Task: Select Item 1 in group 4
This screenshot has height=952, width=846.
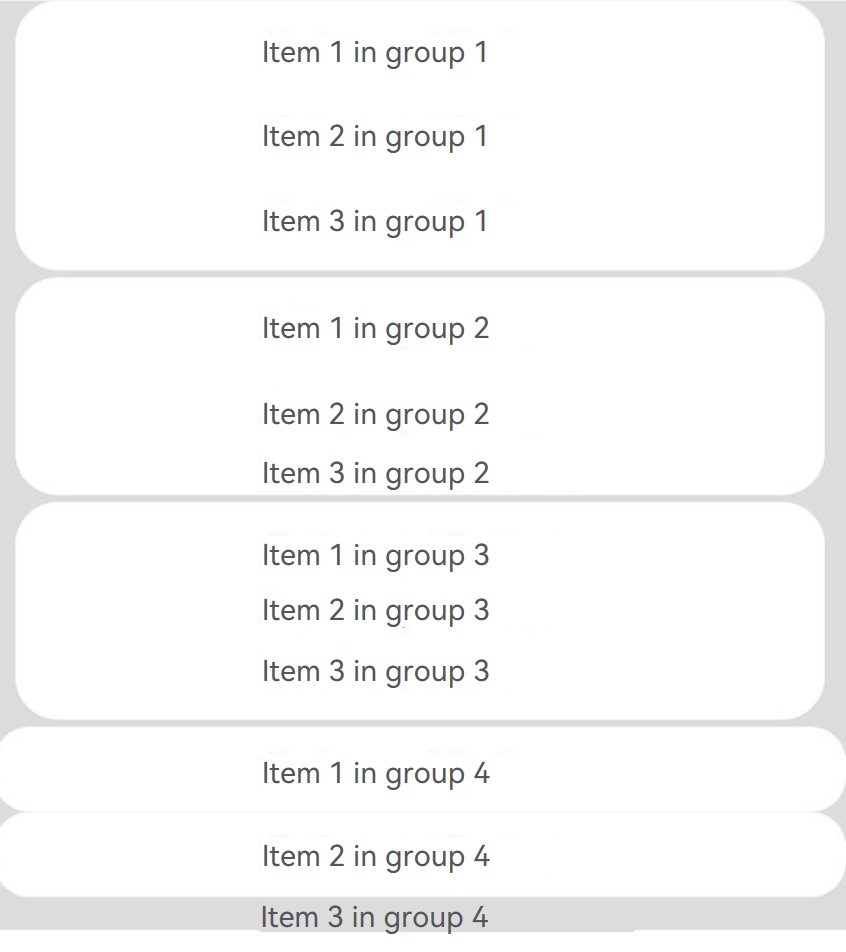Action: [x=375, y=772]
